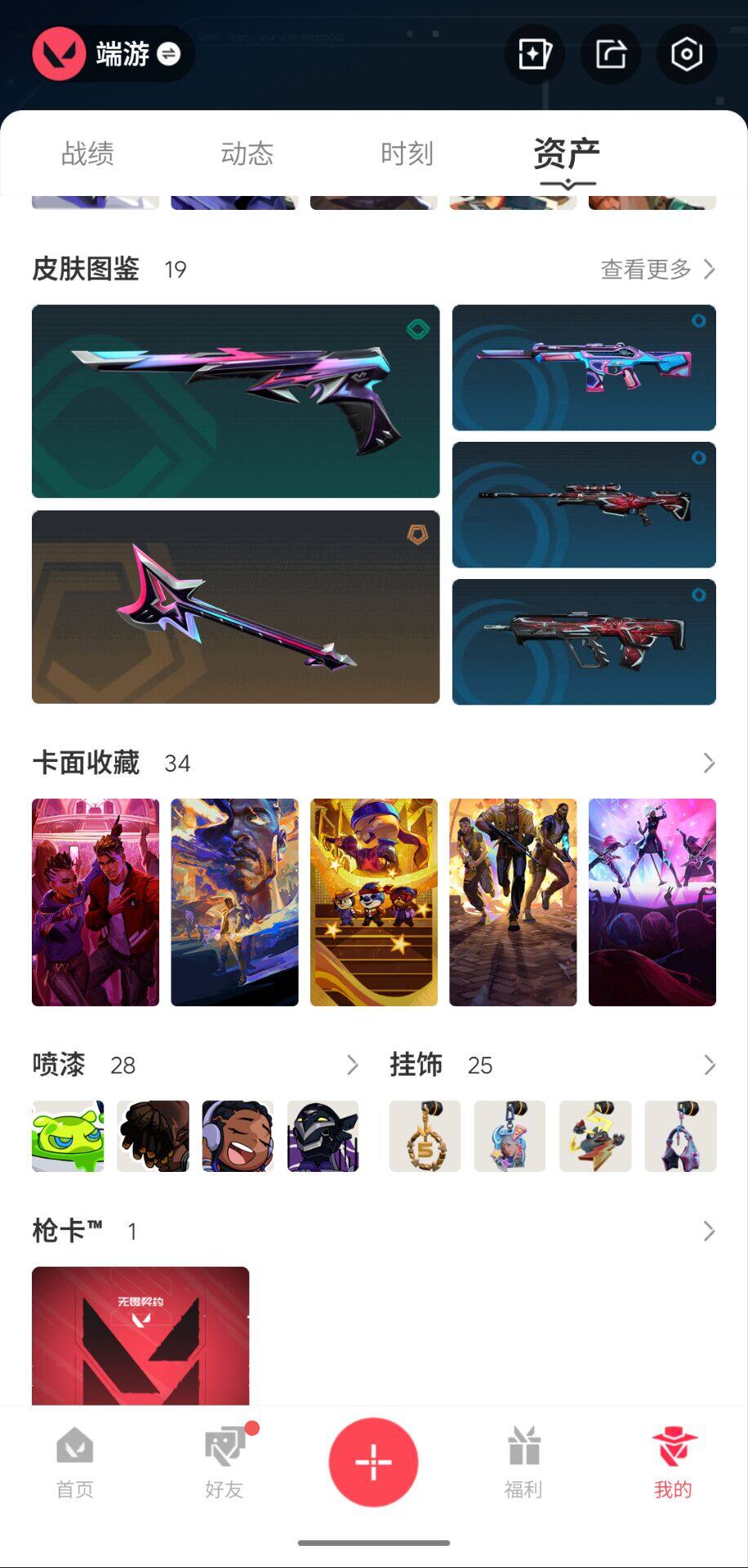Expand the 卡面收藏 card collection list

pos(710,762)
